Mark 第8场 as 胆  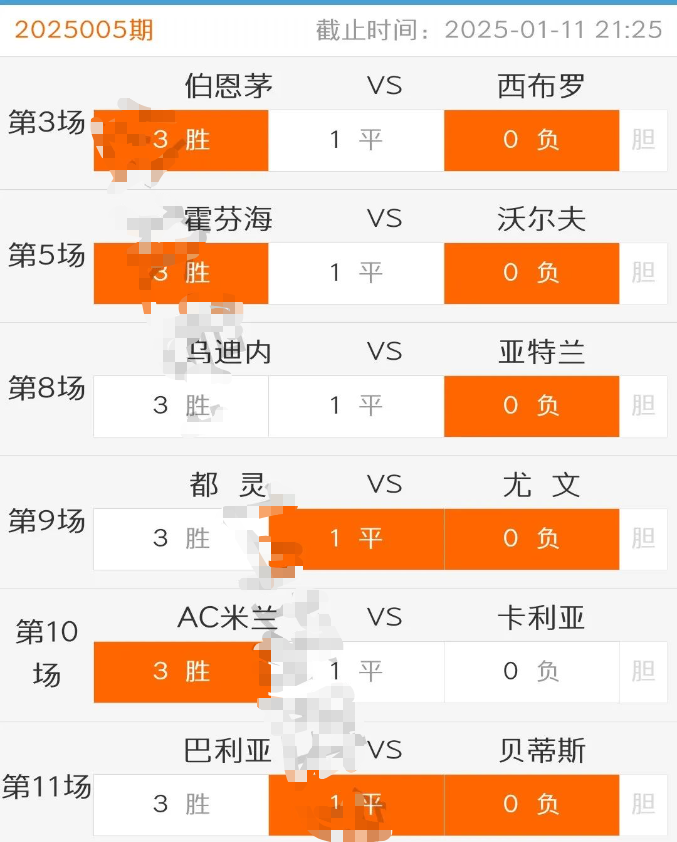click(643, 406)
